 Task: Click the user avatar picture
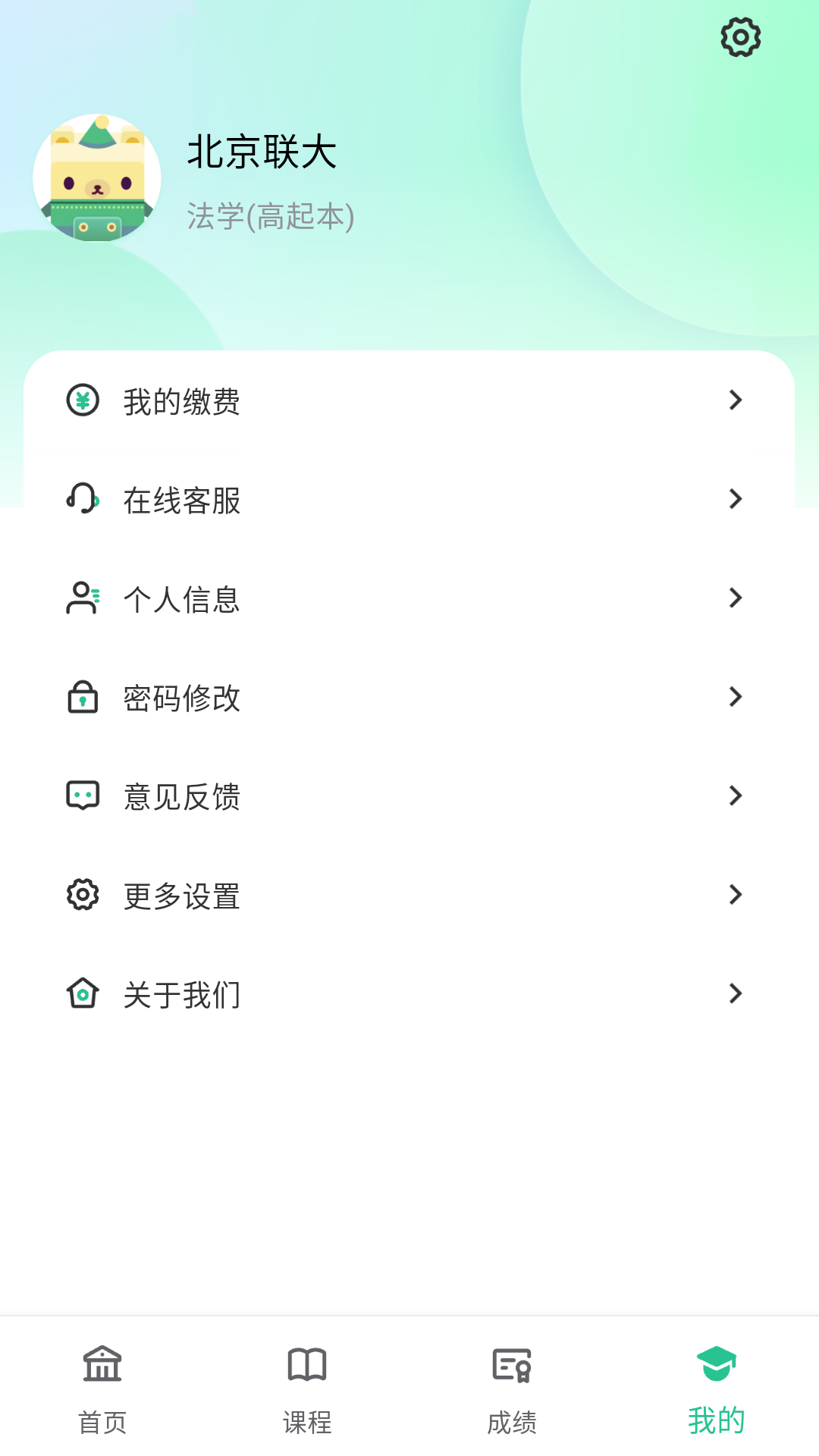[97, 179]
